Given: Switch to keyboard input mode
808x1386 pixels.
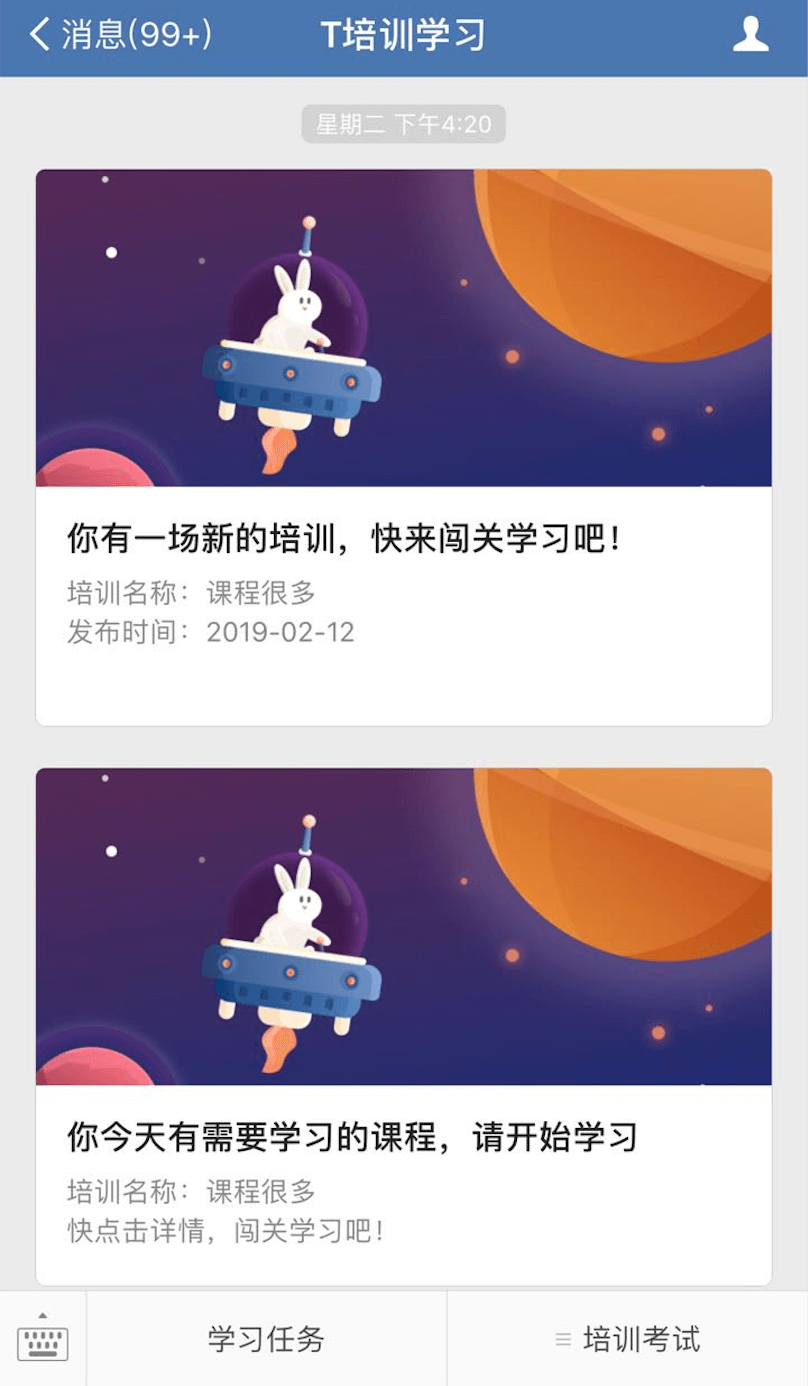Looking at the screenshot, I should coord(43,1338).
